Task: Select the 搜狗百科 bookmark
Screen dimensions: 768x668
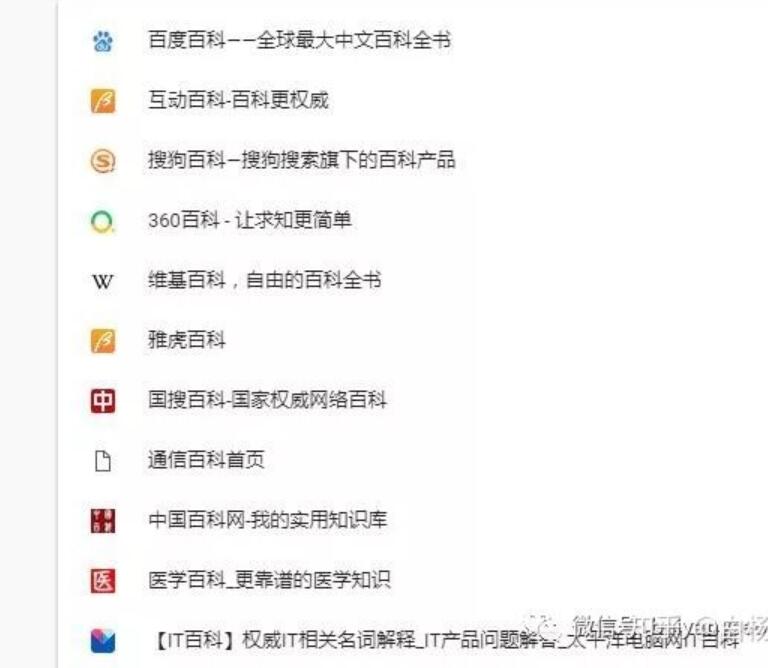Action: click(301, 160)
